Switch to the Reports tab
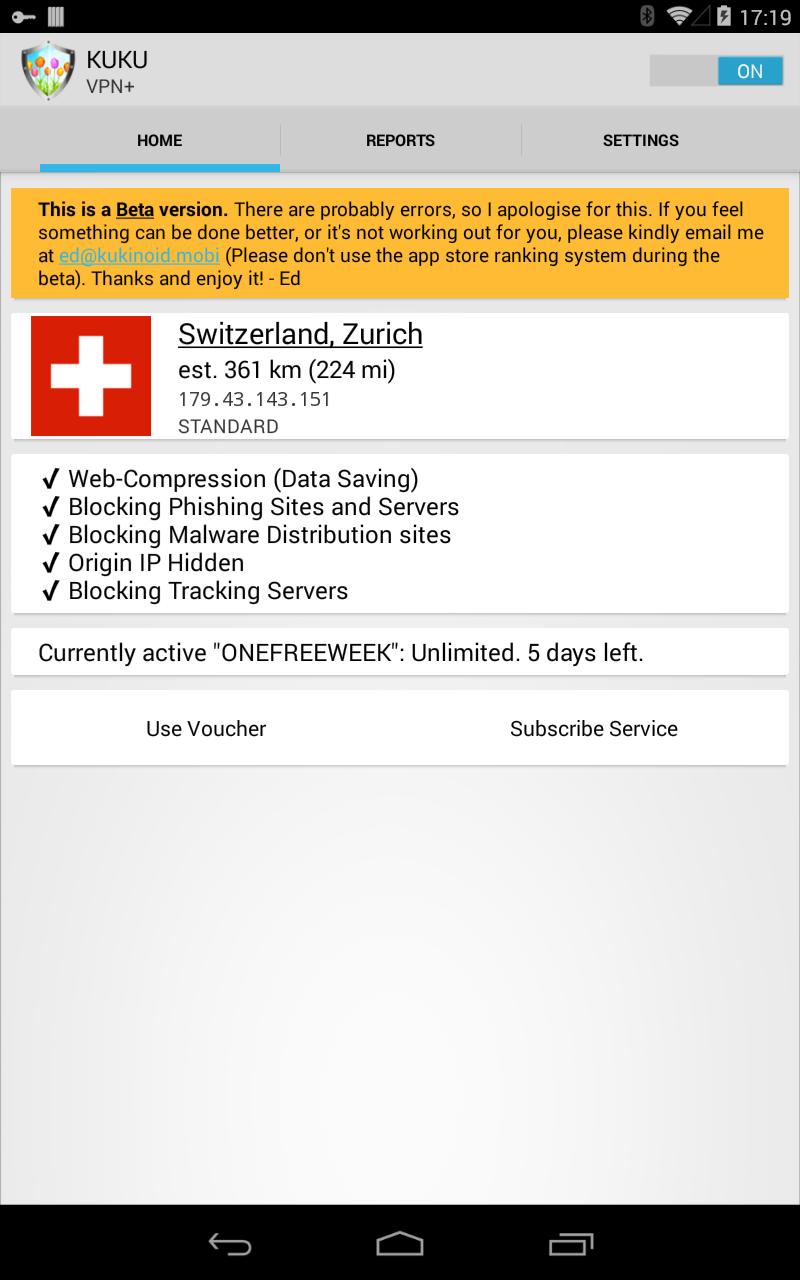Screen dimensions: 800x1280 tap(400, 141)
